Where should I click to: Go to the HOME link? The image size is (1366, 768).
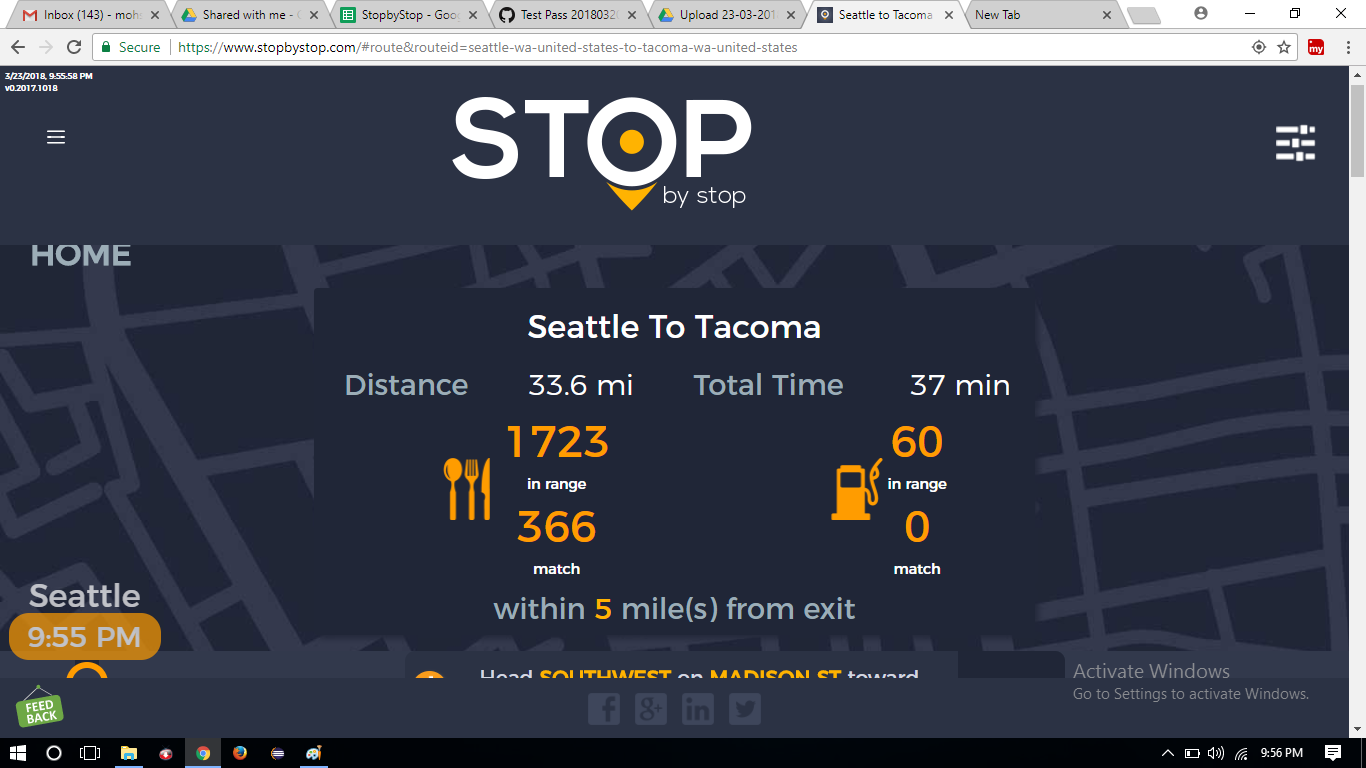tap(81, 255)
